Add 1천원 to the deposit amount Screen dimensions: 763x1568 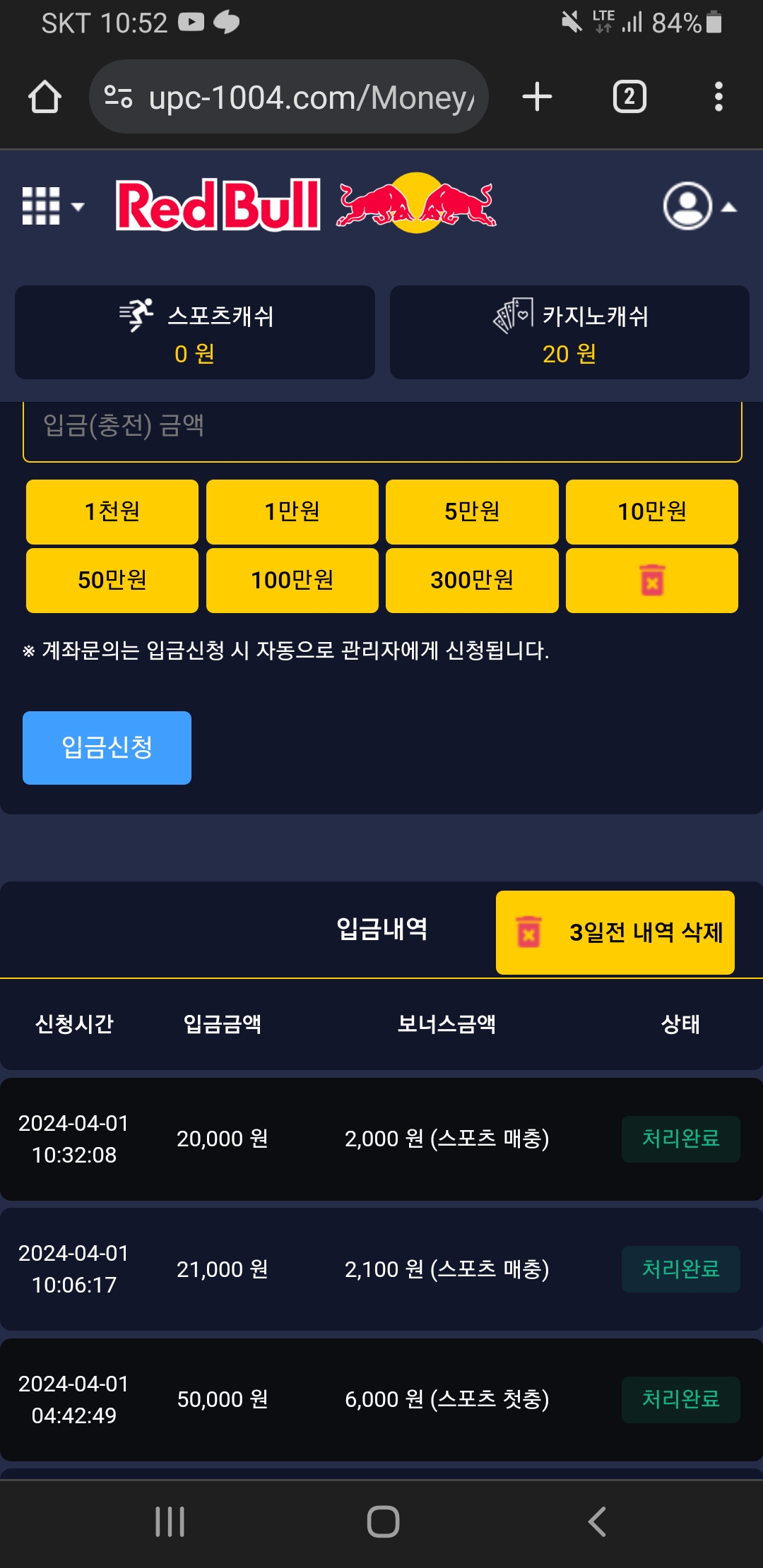coord(112,511)
